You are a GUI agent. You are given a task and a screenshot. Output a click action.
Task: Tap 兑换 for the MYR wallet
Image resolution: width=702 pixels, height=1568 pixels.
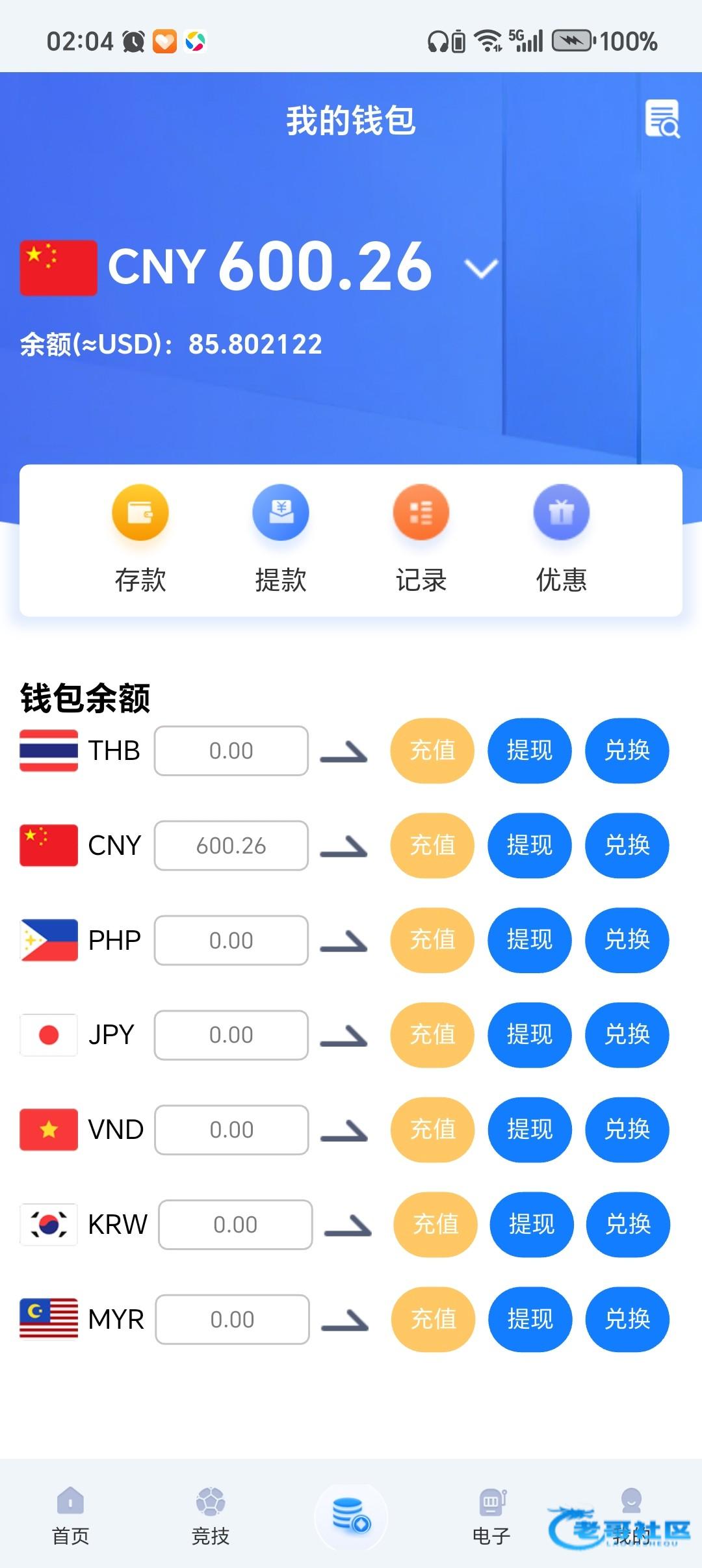pyautogui.click(x=627, y=1320)
